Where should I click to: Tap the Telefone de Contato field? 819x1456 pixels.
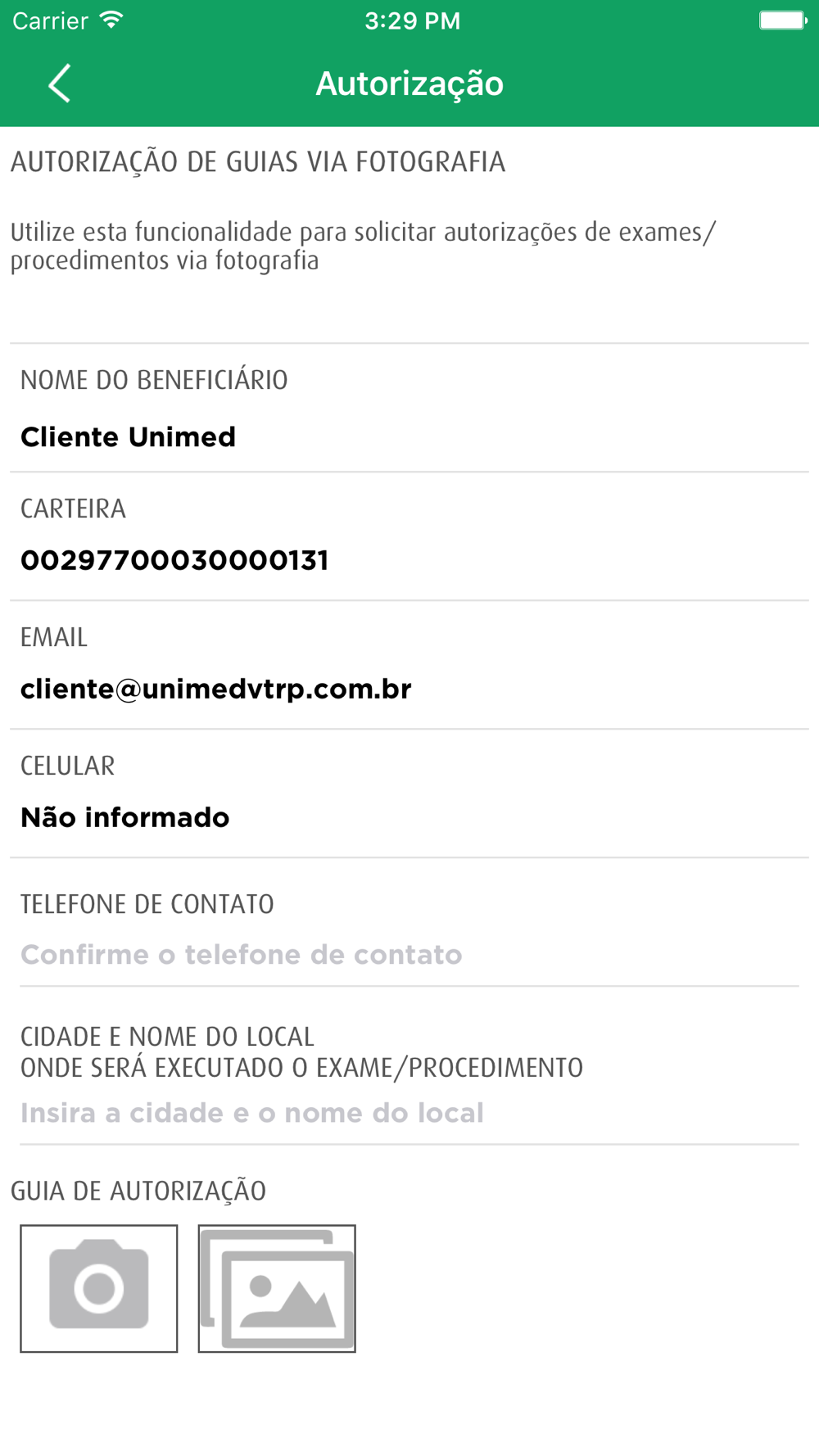tap(409, 955)
